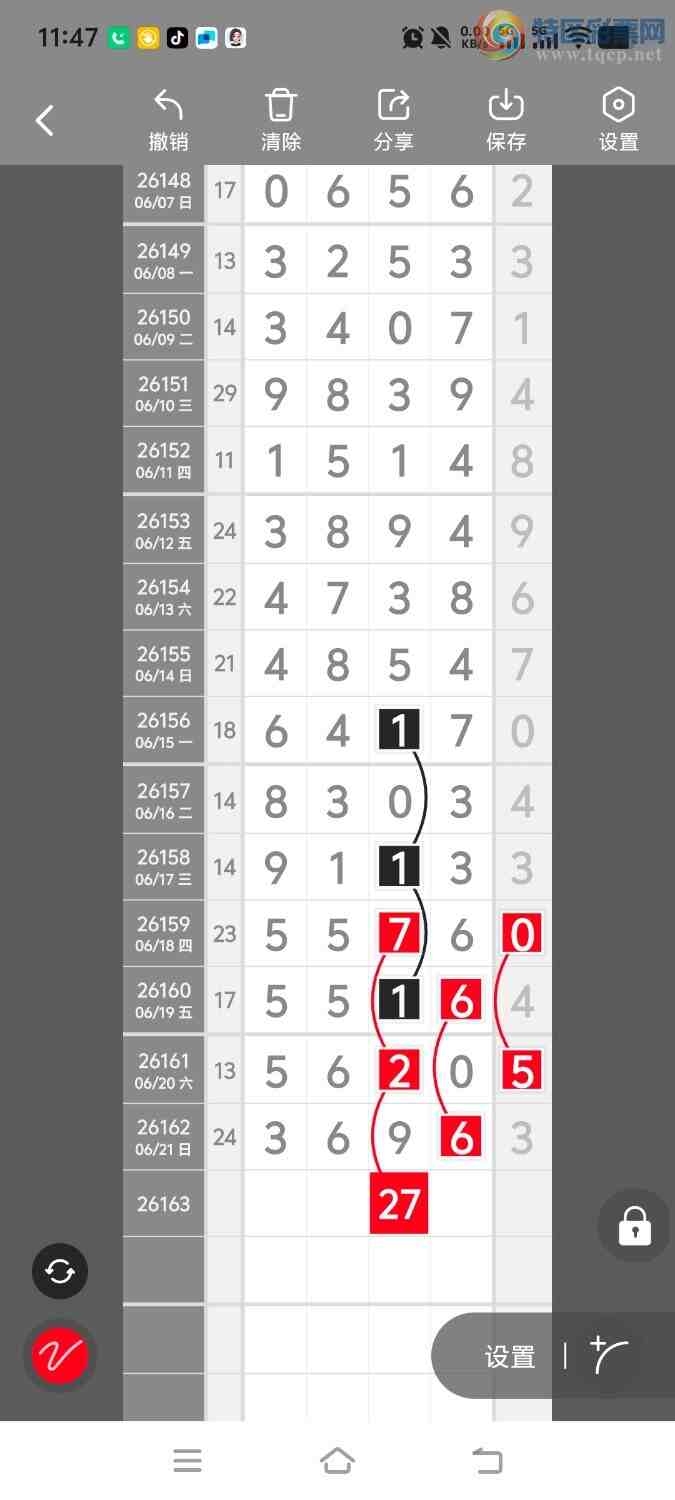Viewport: 675px width, 1500px height.
Task: Open 设置 in the bottom floating panel
Action: (x=510, y=1357)
